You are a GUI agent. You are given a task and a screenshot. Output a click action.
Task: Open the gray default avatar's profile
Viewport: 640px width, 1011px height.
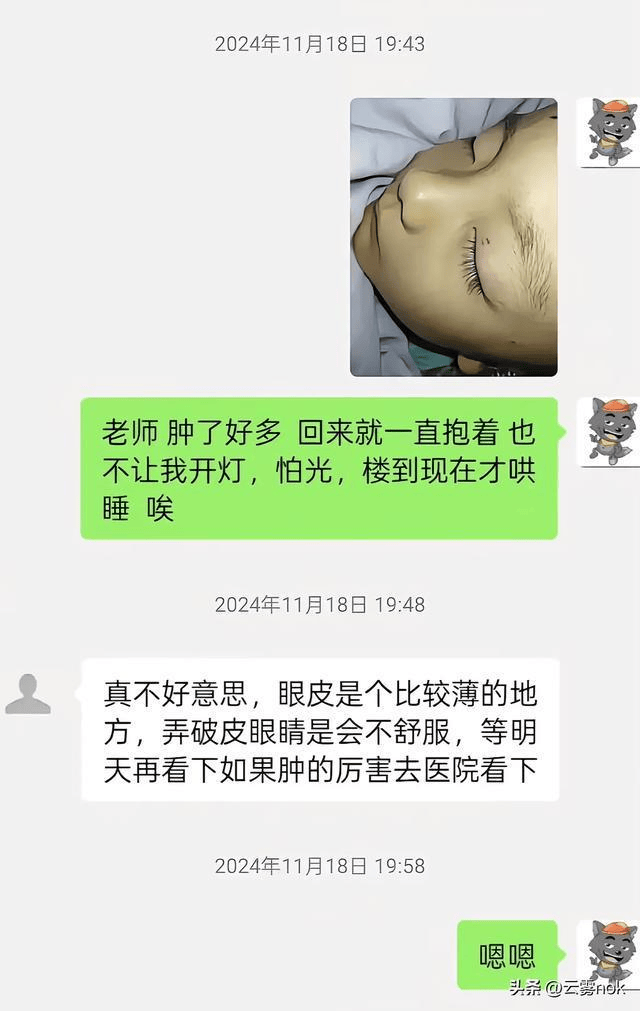[28, 692]
